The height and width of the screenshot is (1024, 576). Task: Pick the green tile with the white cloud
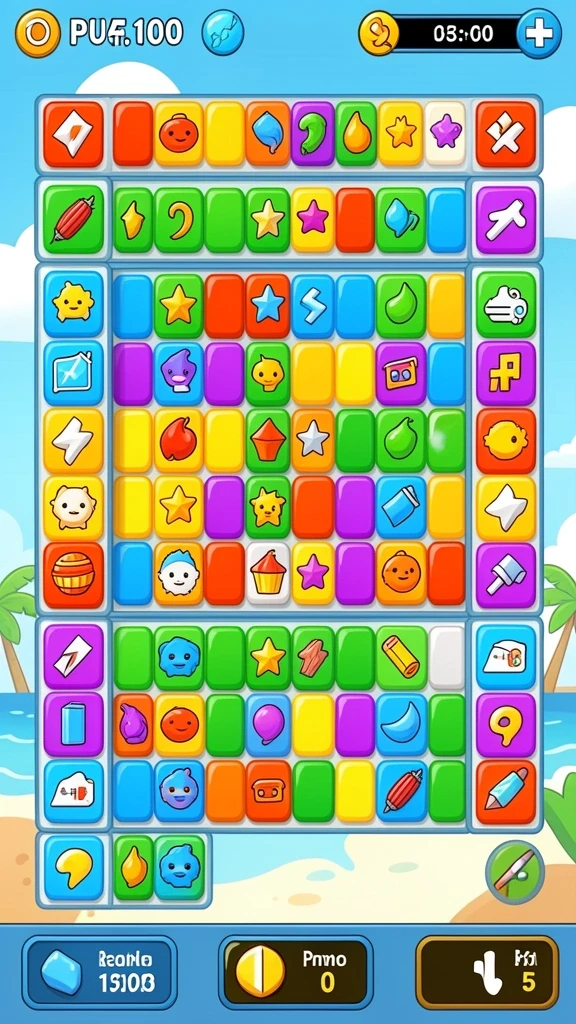[505, 305]
